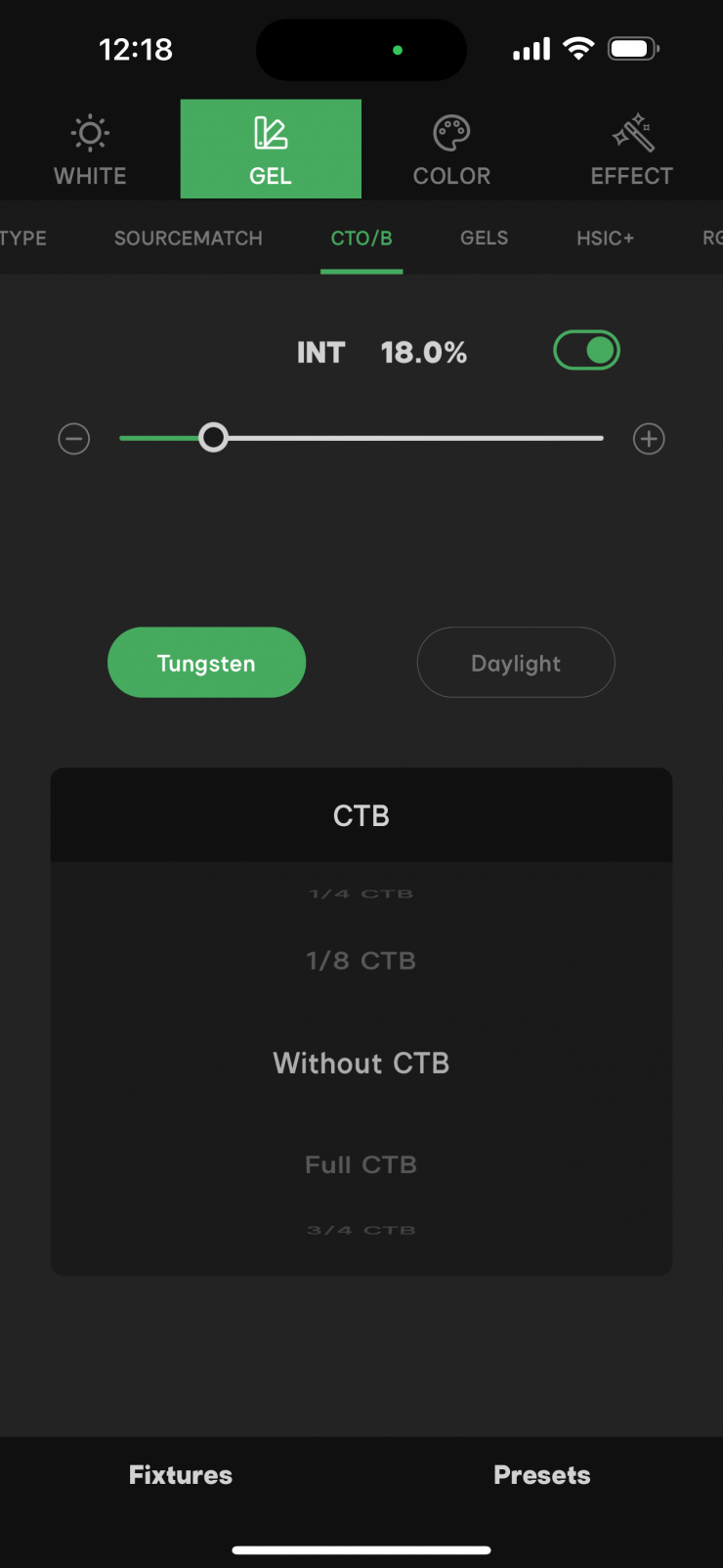Open the Fixtures section

pyautogui.click(x=181, y=1475)
